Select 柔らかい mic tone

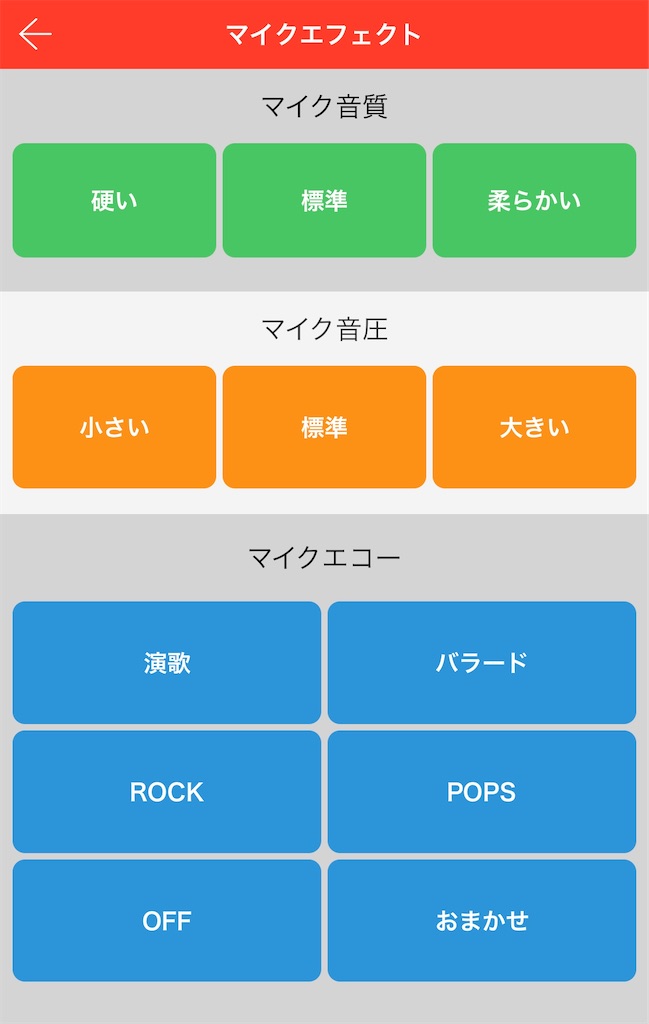pyautogui.click(x=534, y=200)
